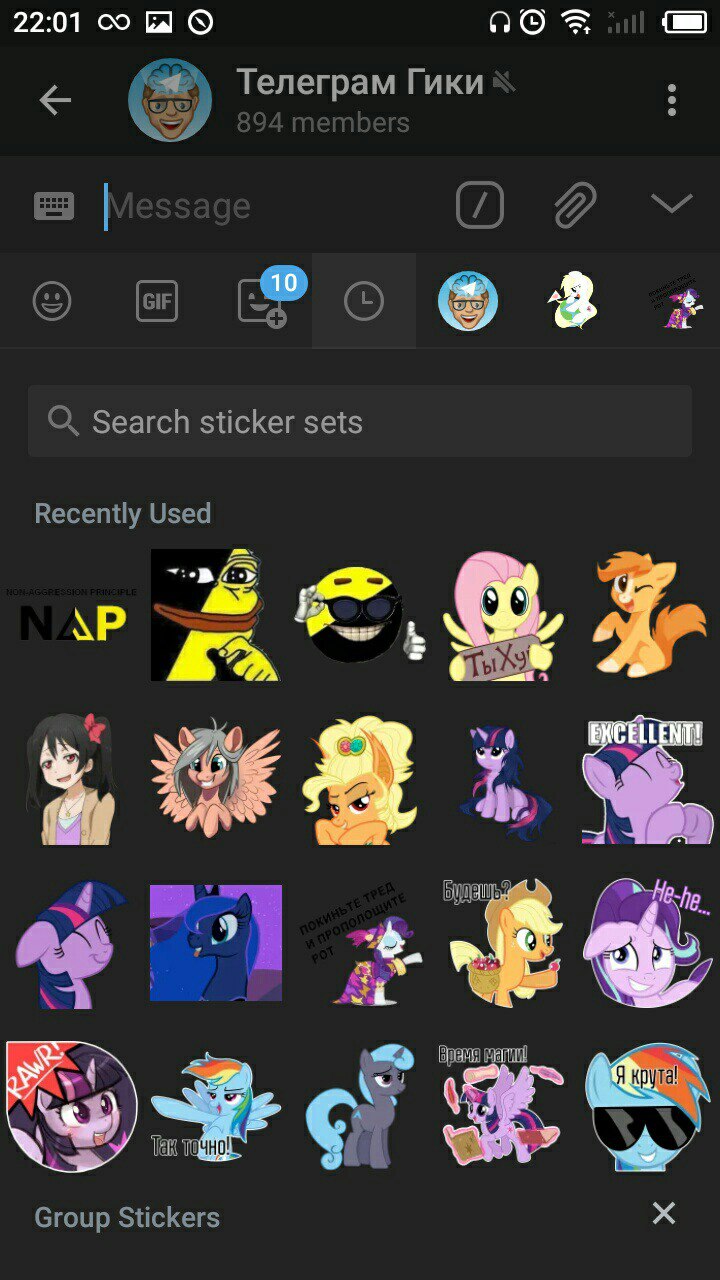Screen dimensions: 720x1280
Task: Attach a file with the paperclip
Action: point(575,206)
